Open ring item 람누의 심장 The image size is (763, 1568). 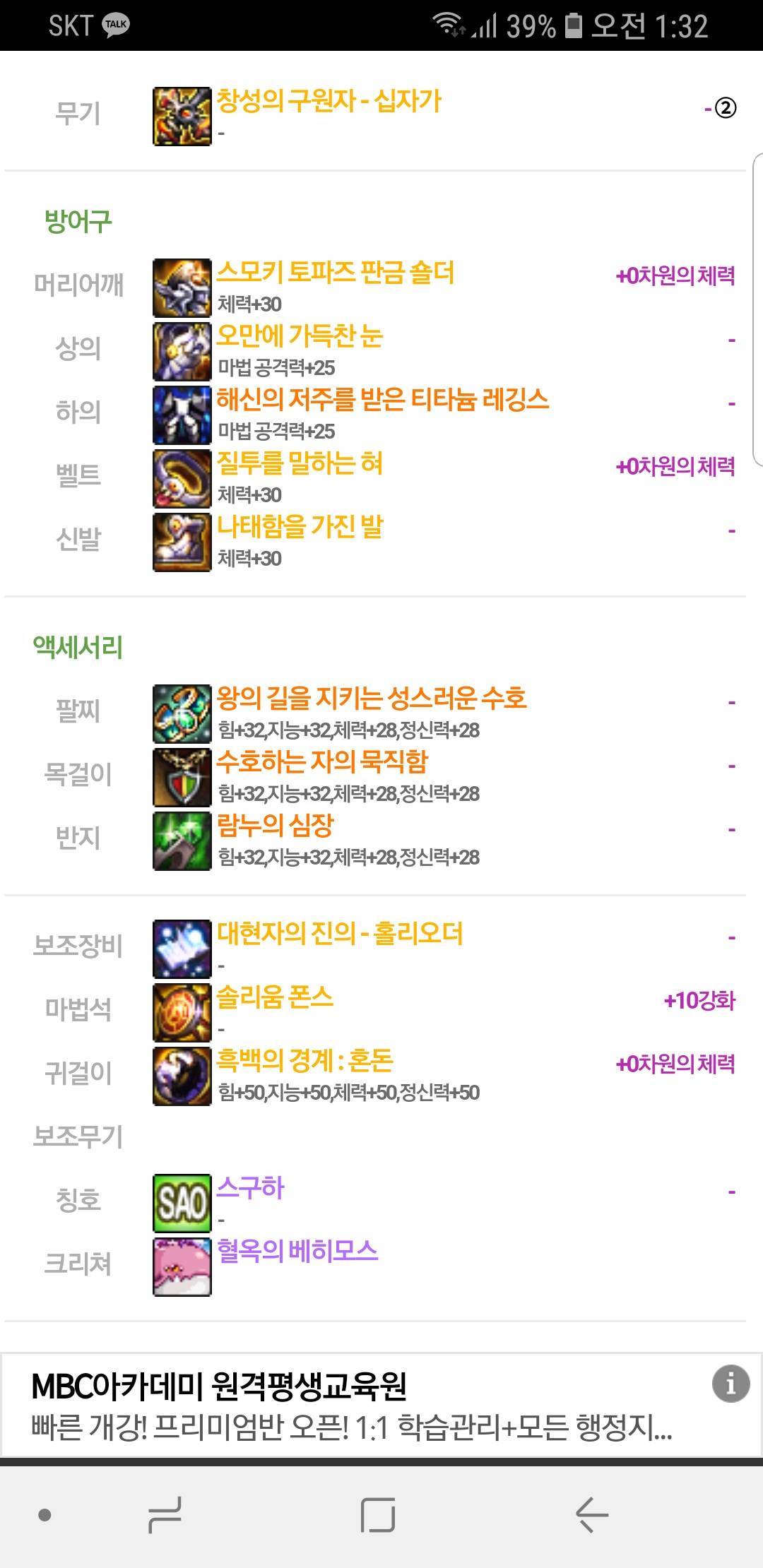275,826
